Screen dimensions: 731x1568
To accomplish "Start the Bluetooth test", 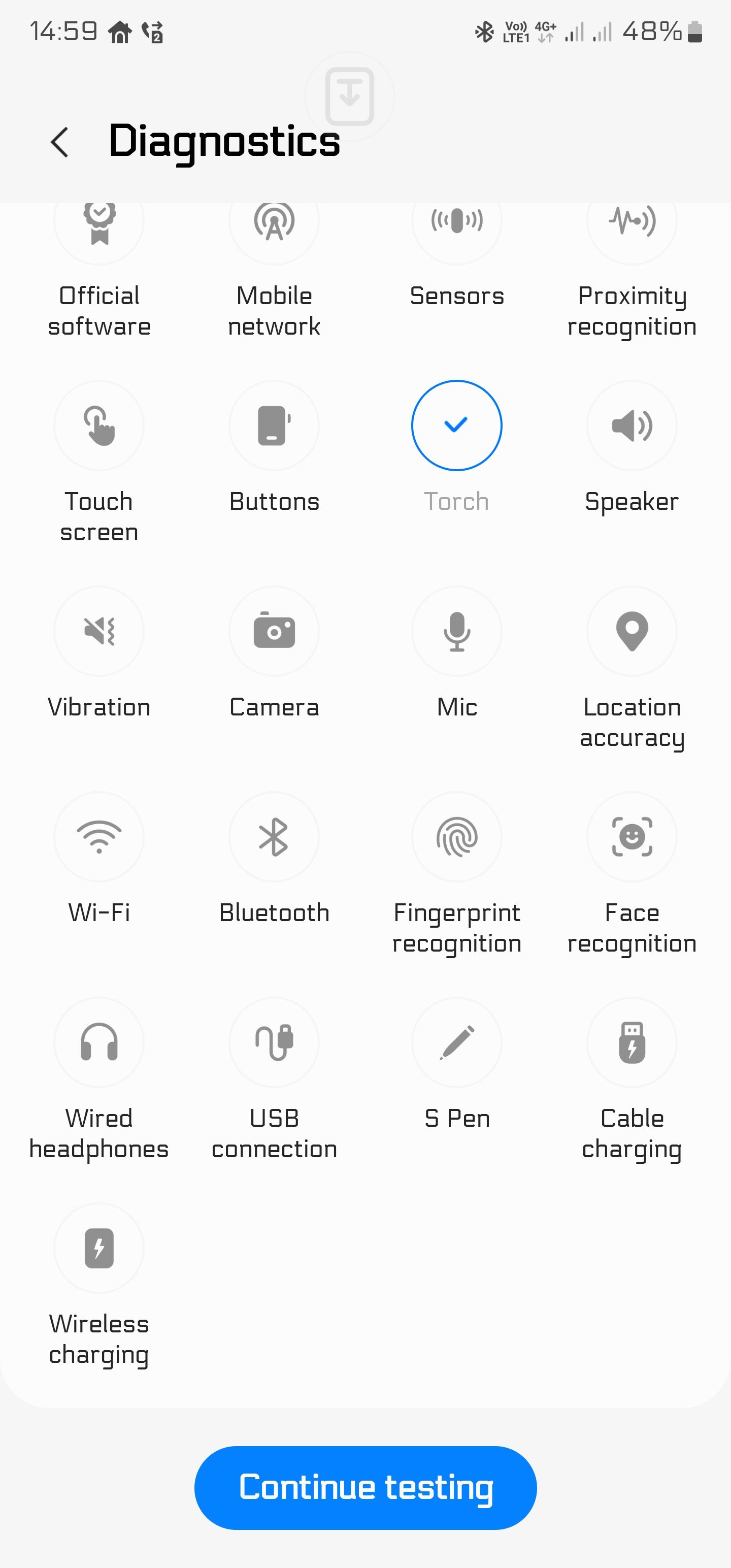I will (x=274, y=864).
